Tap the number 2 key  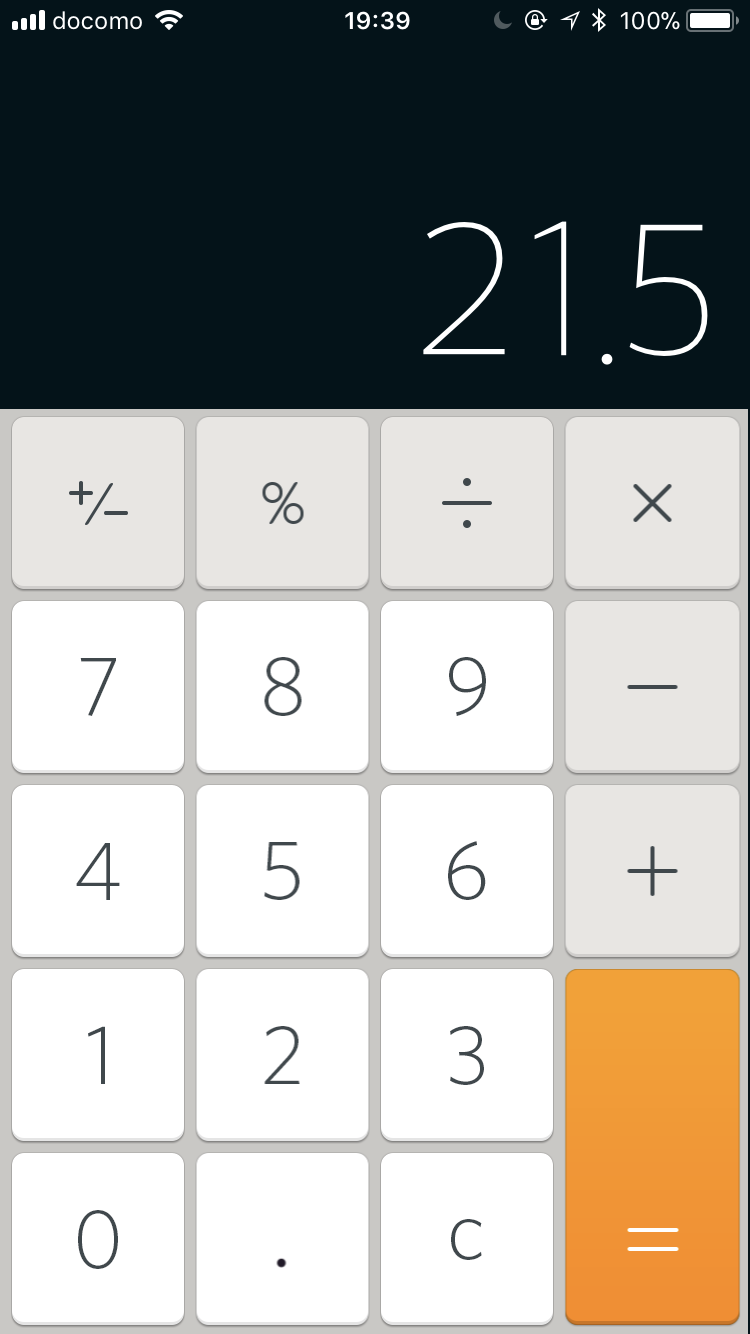(x=282, y=1054)
